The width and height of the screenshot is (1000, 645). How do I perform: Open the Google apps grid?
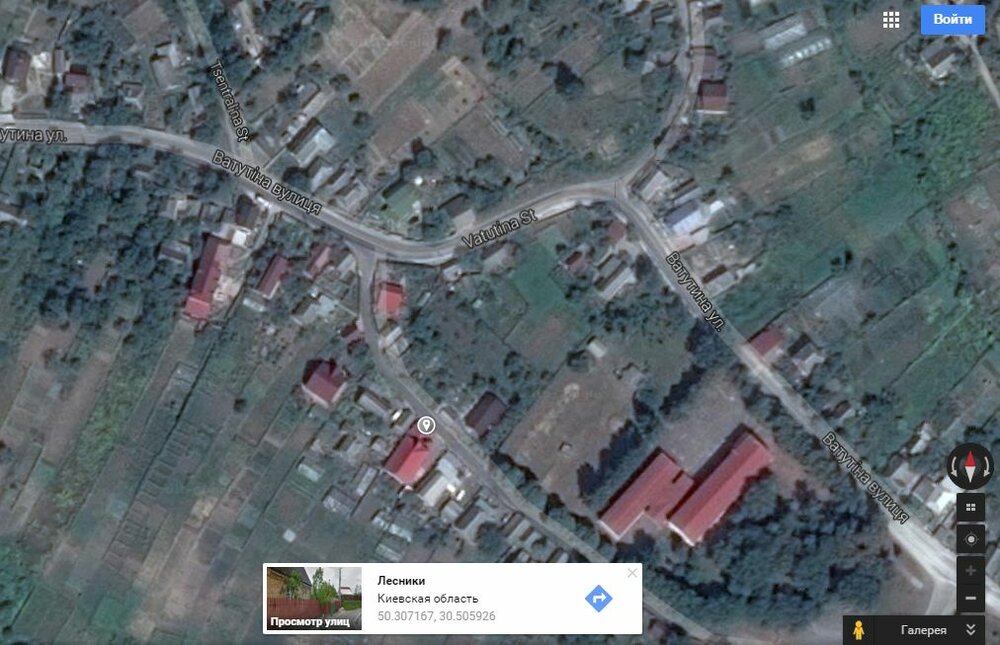click(x=891, y=19)
